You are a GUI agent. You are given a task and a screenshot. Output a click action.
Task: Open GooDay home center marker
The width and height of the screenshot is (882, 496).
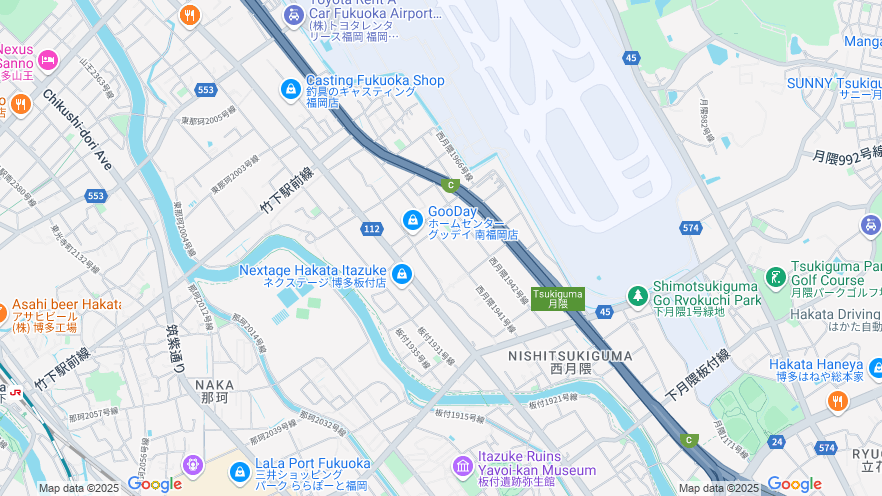click(x=412, y=219)
